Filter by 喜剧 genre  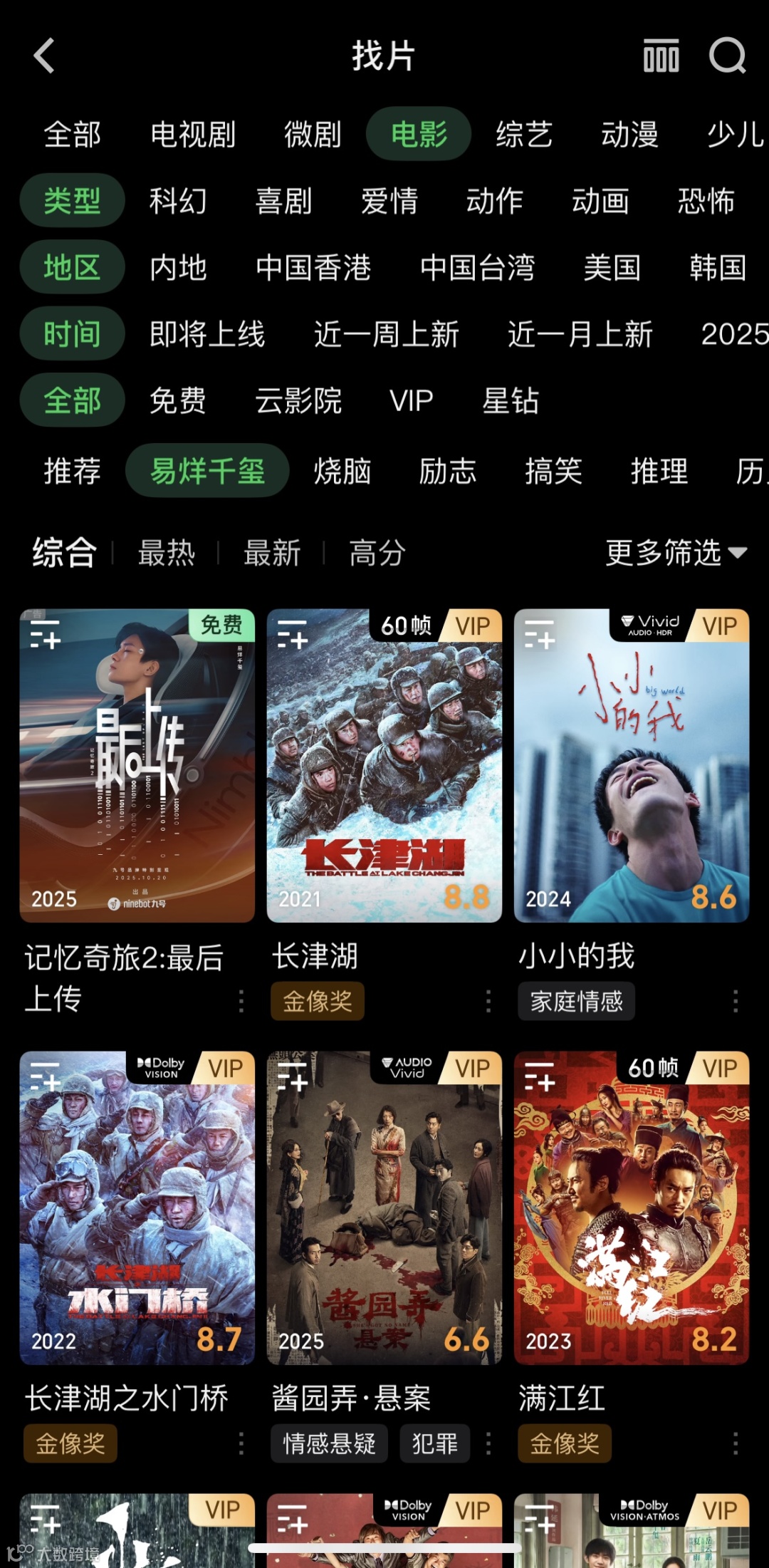click(x=283, y=201)
